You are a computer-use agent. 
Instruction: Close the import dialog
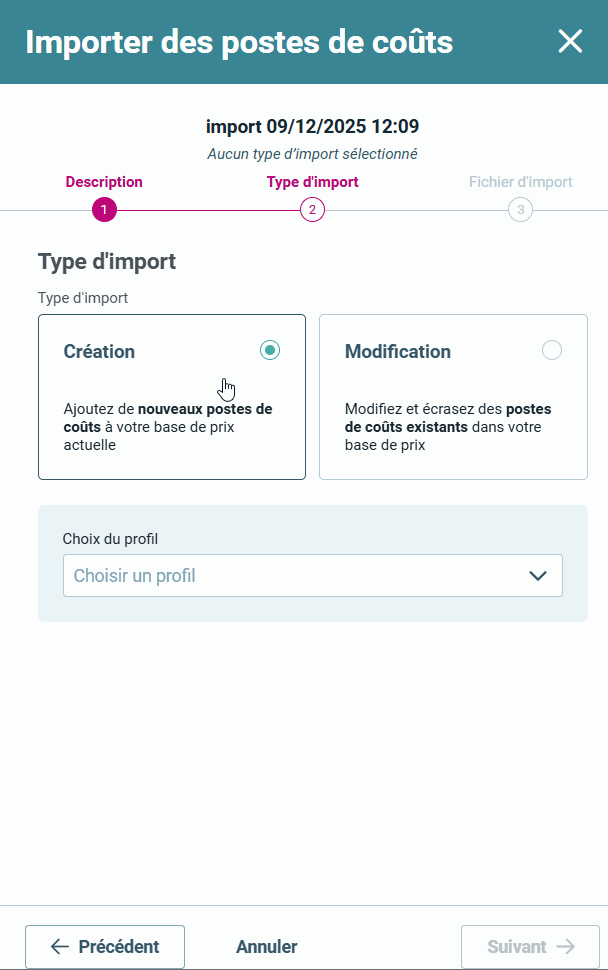pyautogui.click(x=570, y=41)
